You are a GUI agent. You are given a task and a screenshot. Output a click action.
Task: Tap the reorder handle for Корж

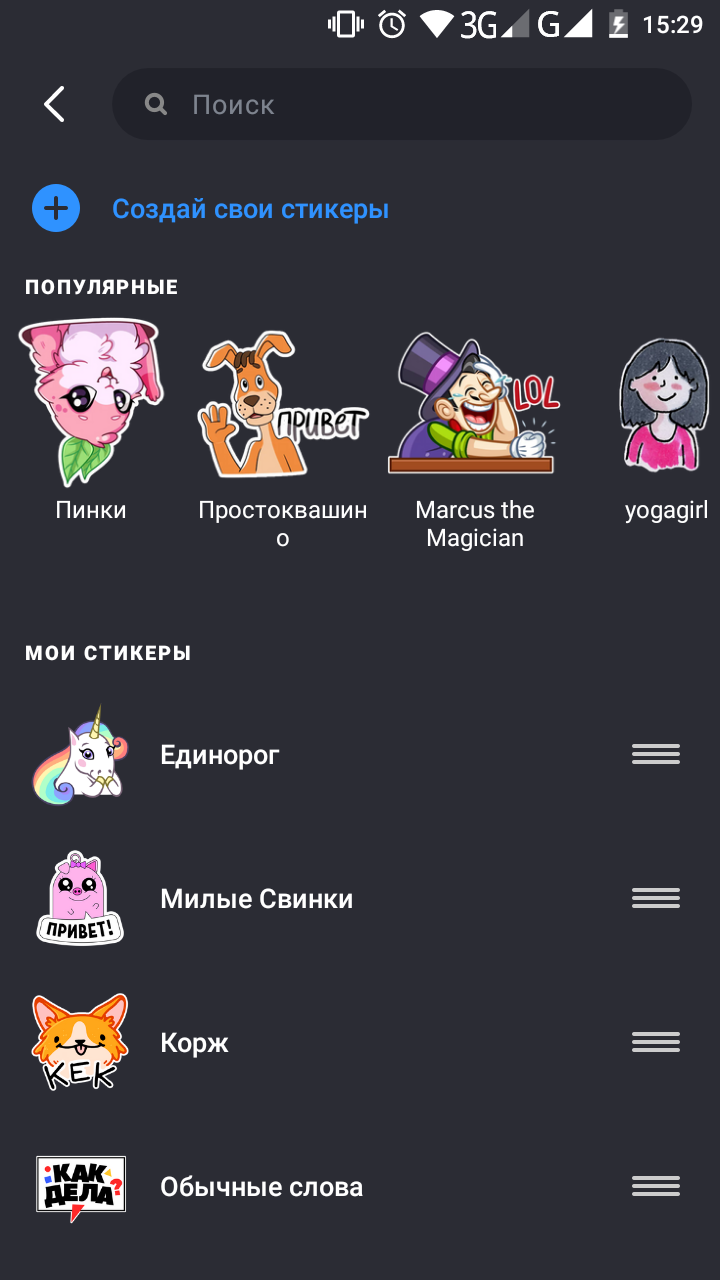pyautogui.click(x=656, y=1043)
